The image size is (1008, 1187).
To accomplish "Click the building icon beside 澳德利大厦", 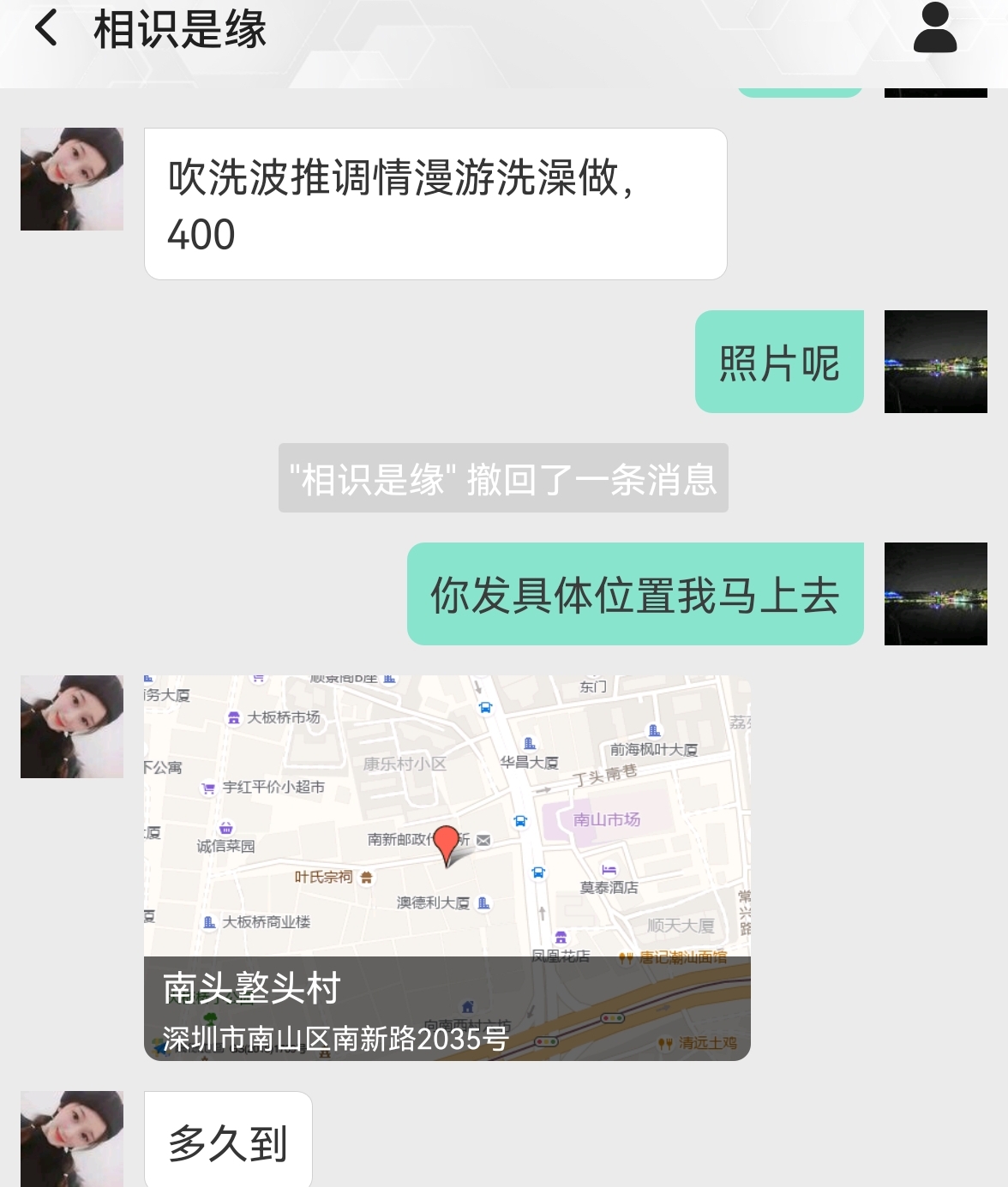I will point(483,902).
